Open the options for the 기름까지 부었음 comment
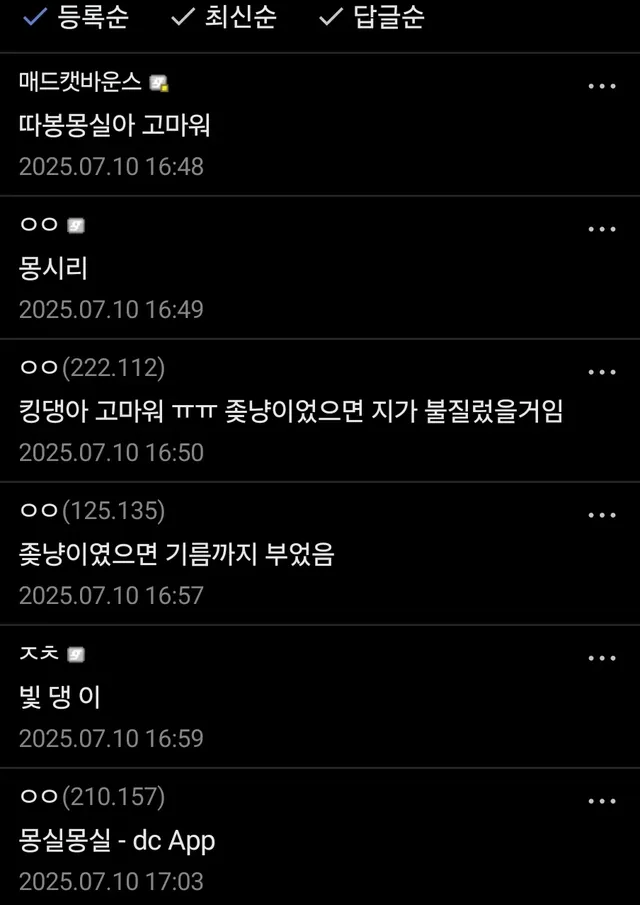 click(602, 515)
